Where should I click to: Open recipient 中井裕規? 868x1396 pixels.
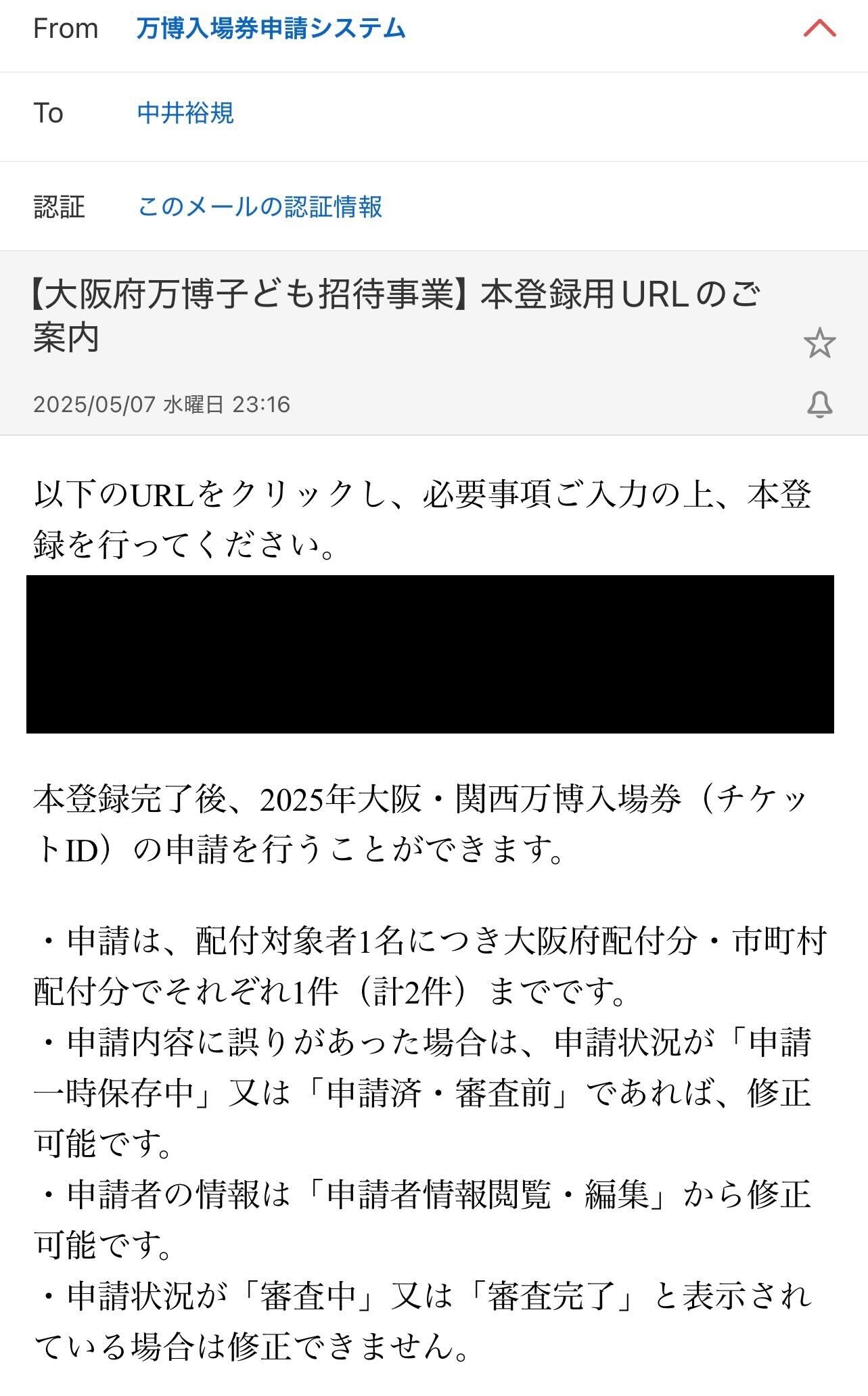point(185,113)
